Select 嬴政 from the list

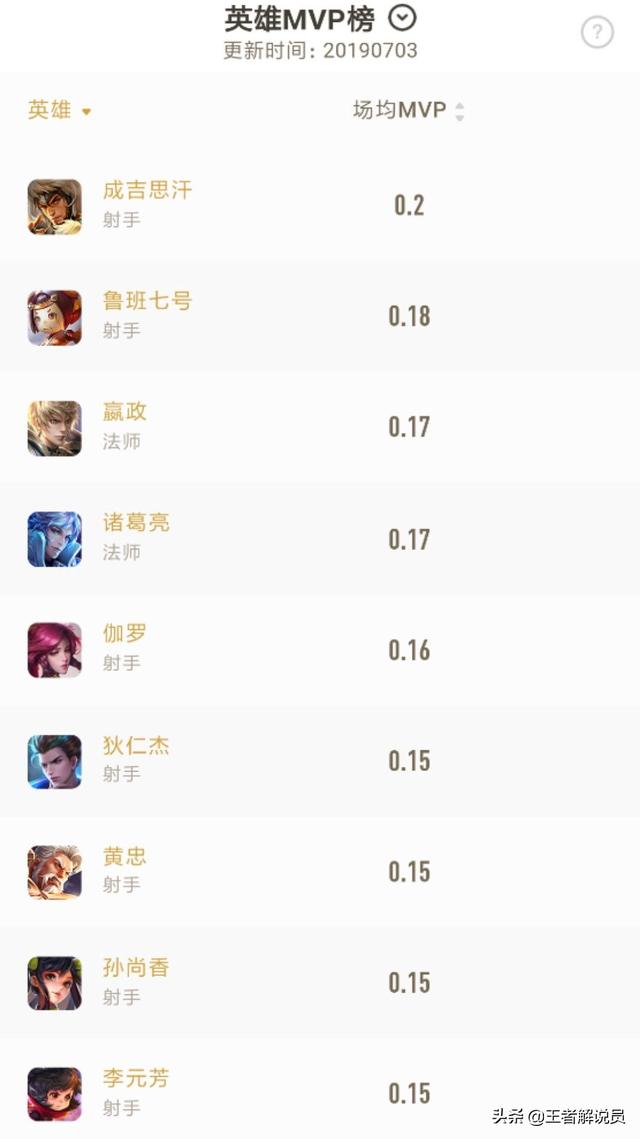(320, 428)
